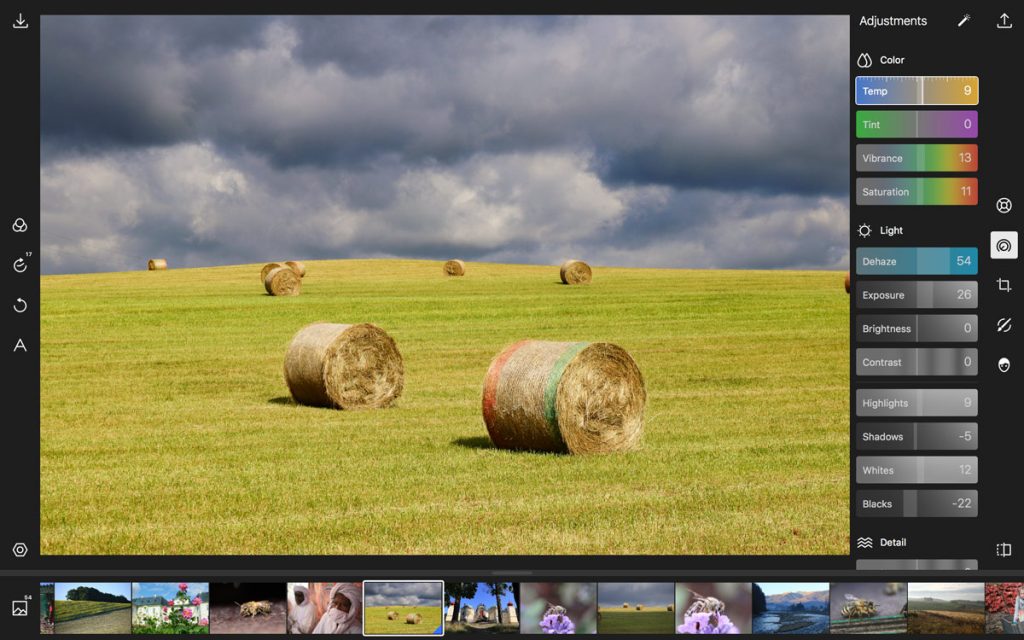Select the Temp slider

point(916,91)
